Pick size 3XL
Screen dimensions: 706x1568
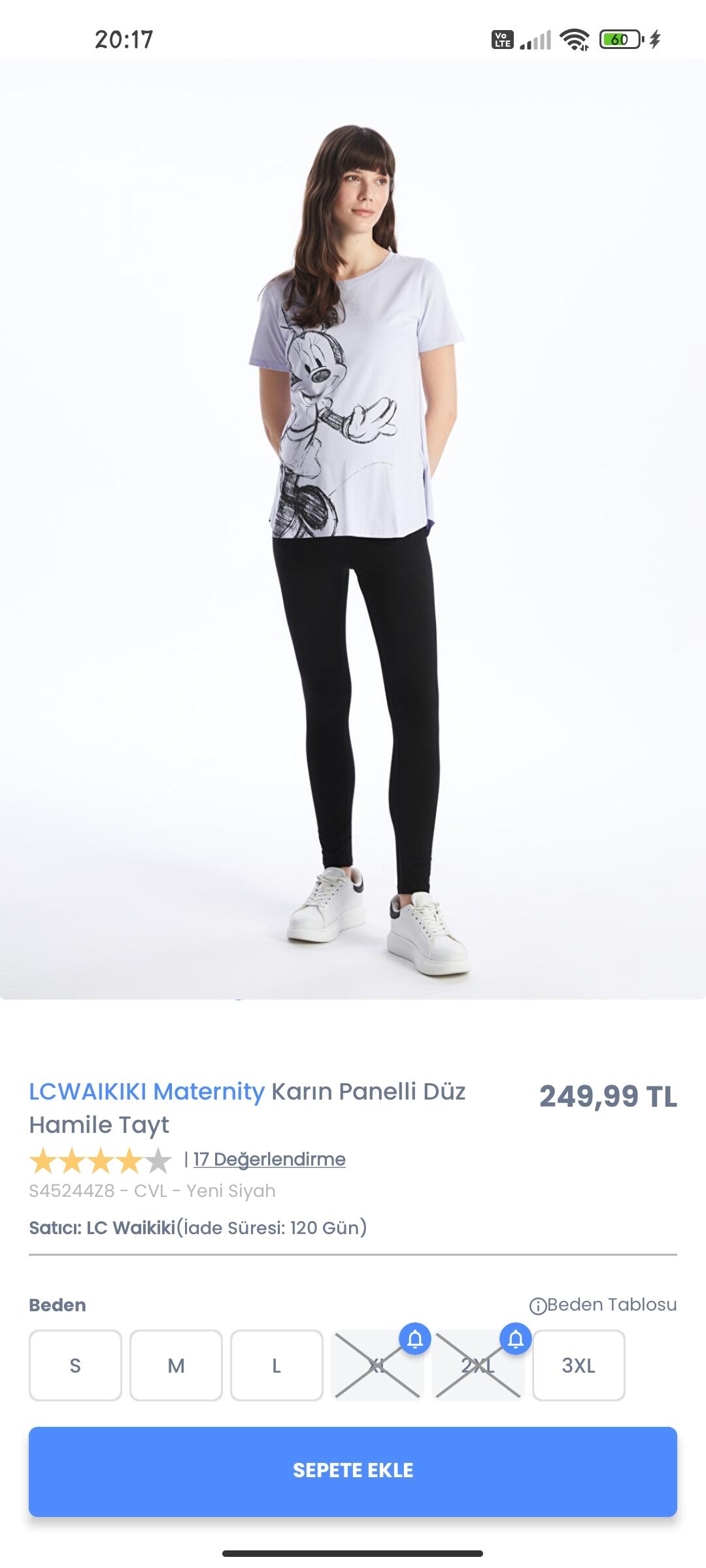point(579,1365)
